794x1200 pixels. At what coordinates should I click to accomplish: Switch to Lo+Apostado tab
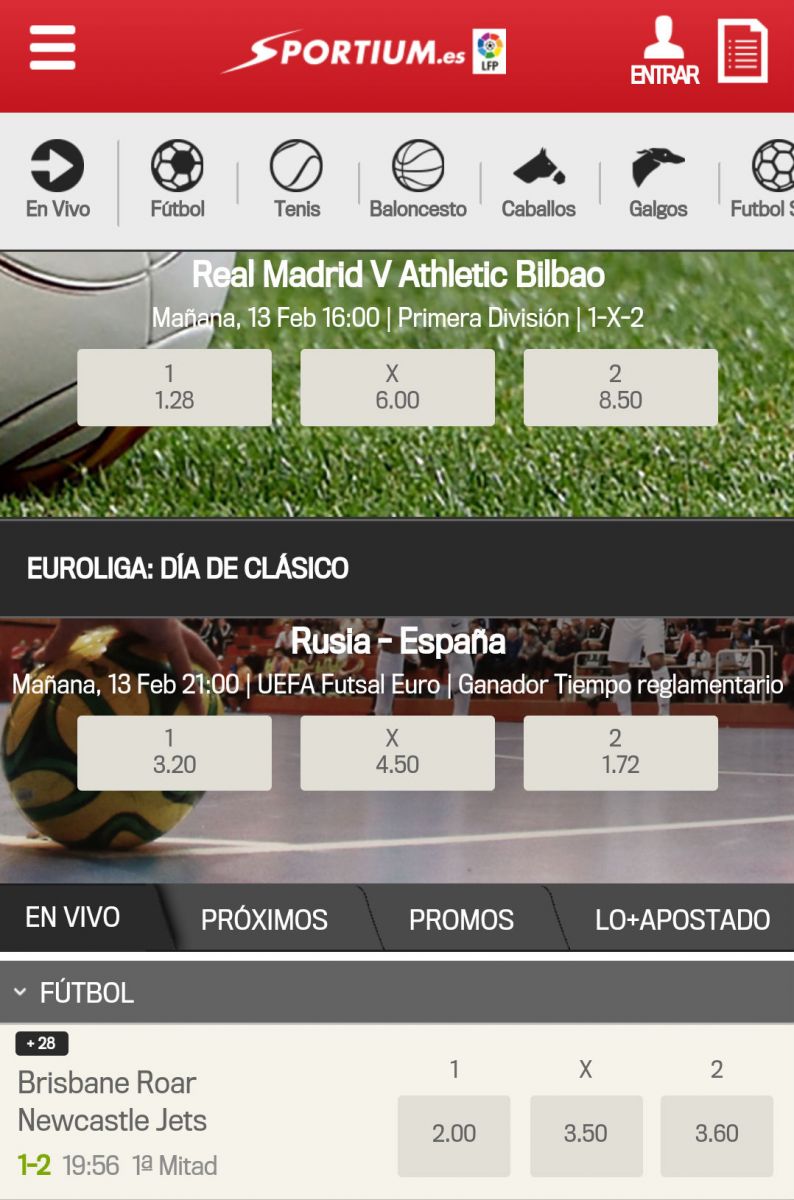coord(682,919)
